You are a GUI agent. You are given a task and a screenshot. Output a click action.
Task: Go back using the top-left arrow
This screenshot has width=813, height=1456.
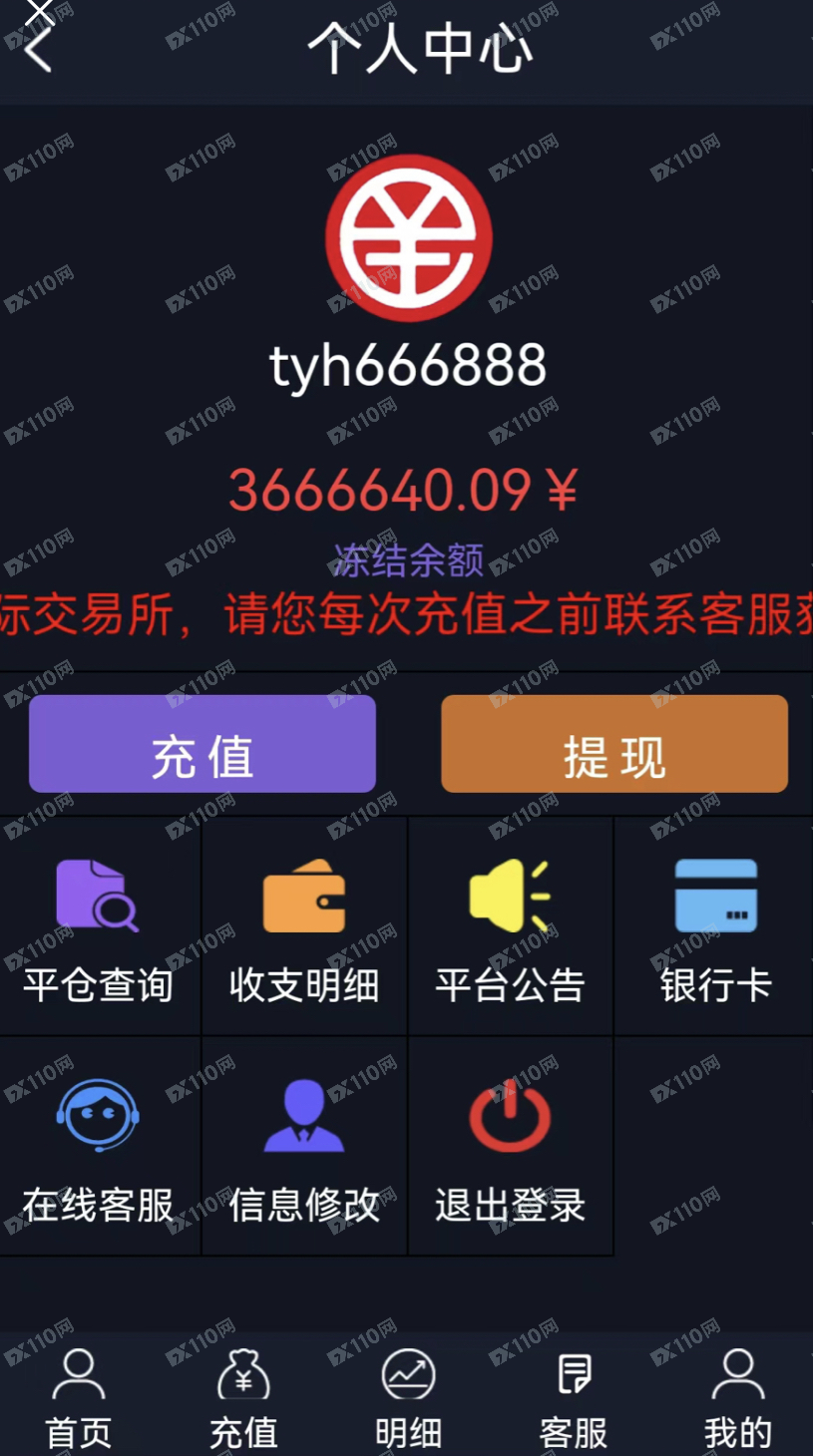(x=38, y=50)
